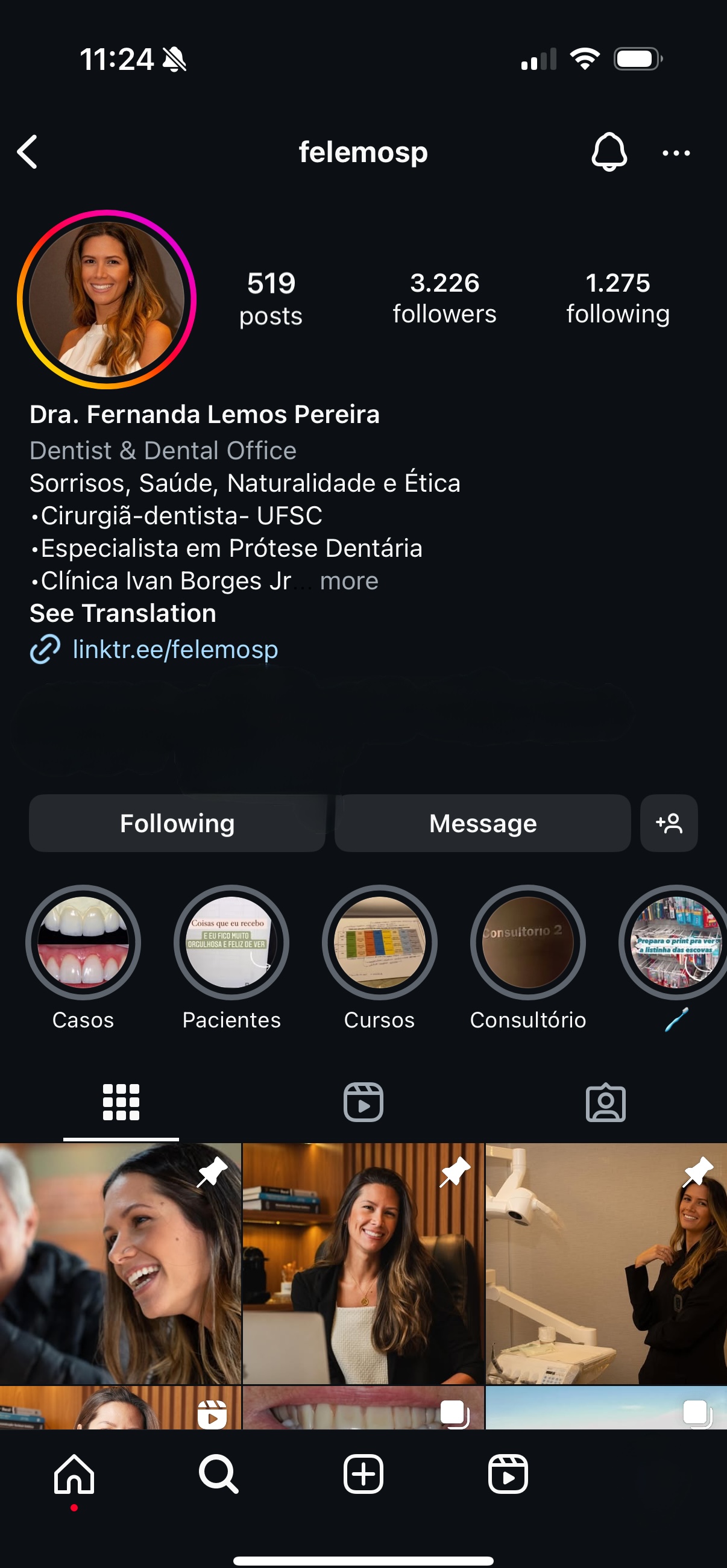Go back from the felemosp profile
Viewport: 727px width, 1568px height.
coord(28,152)
